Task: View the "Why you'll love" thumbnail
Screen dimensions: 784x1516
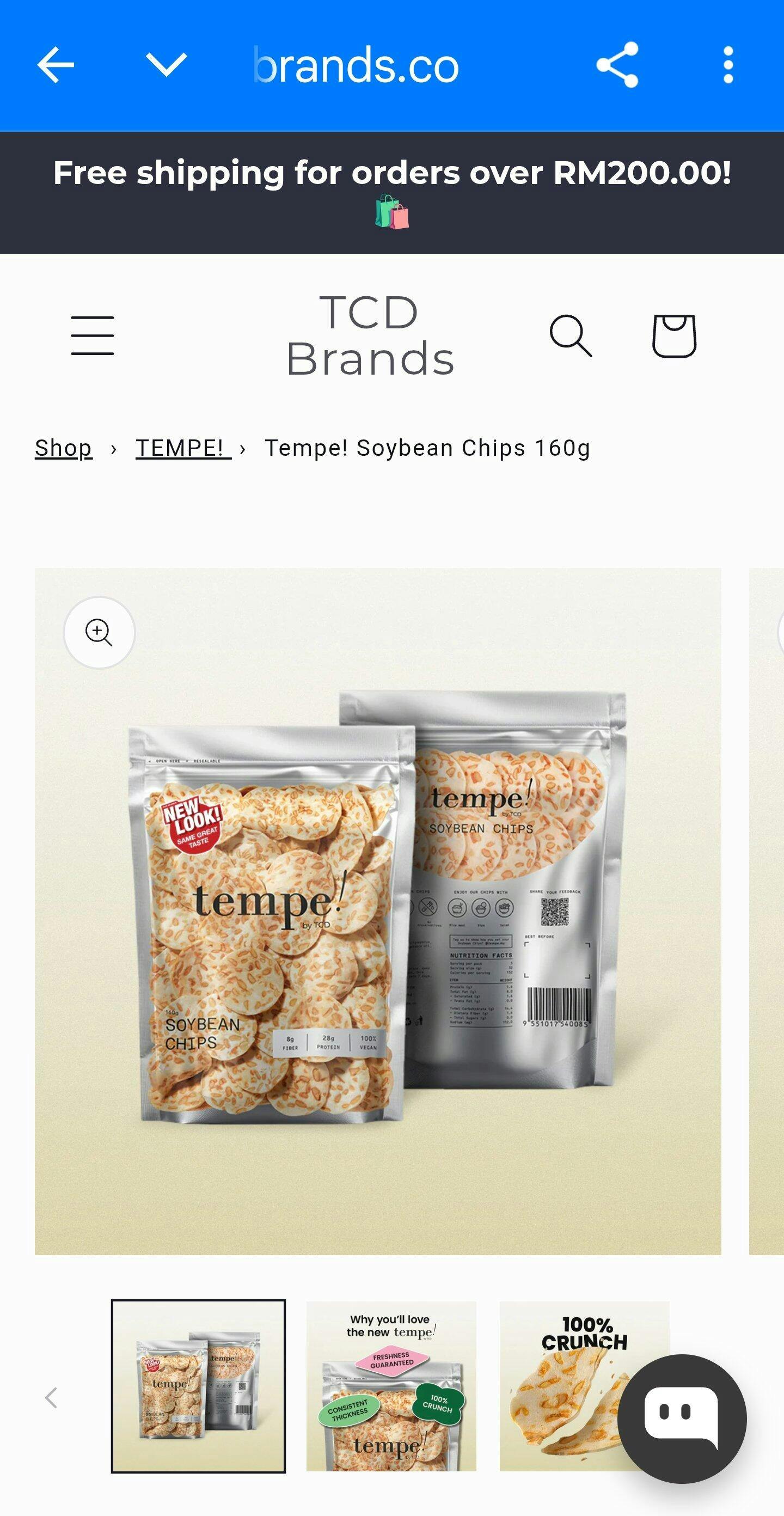Action: point(391,1386)
